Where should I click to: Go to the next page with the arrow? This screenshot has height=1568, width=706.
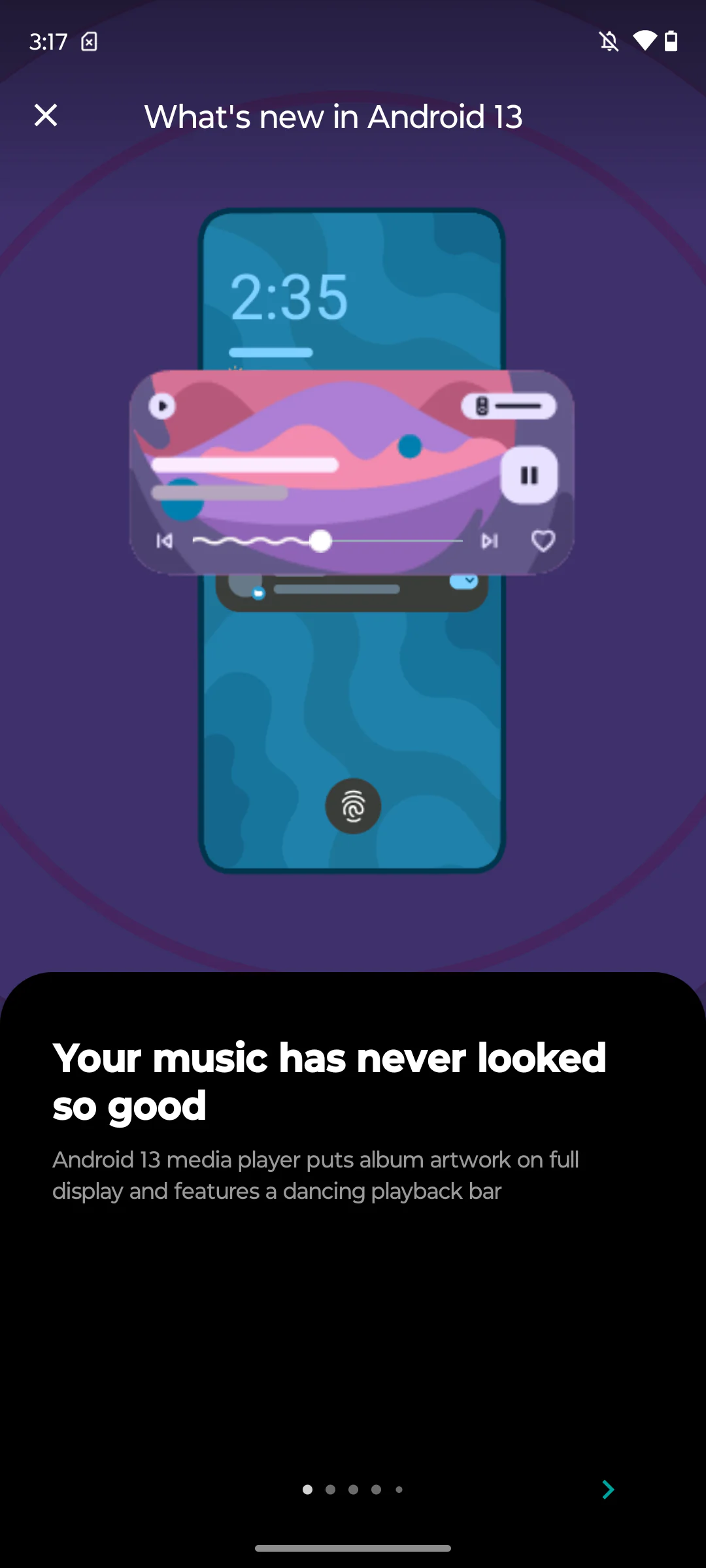click(x=607, y=1489)
